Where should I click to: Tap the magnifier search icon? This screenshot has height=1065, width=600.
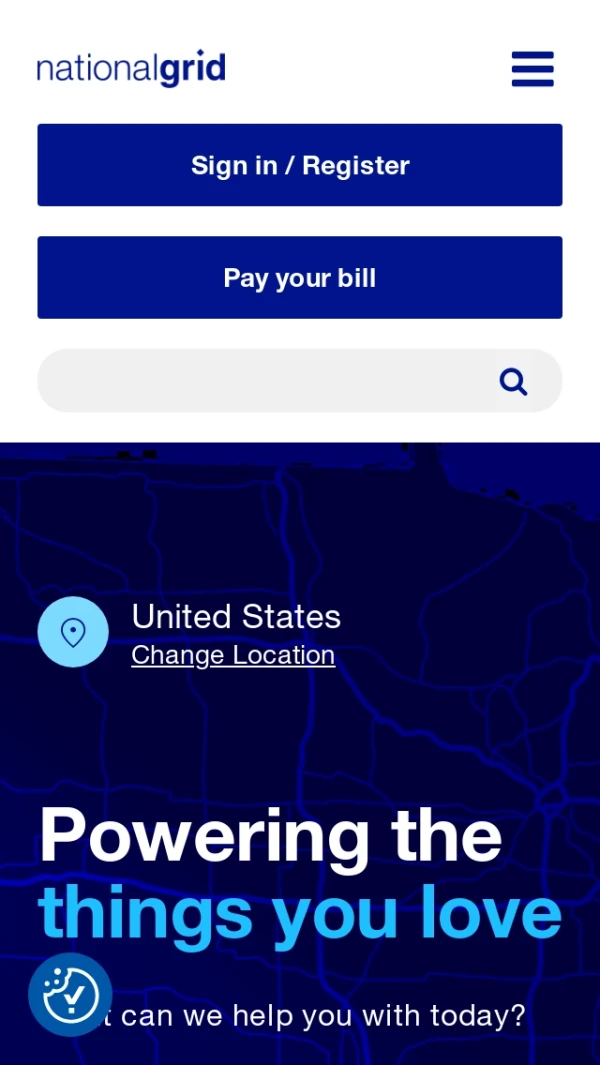point(514,381)
